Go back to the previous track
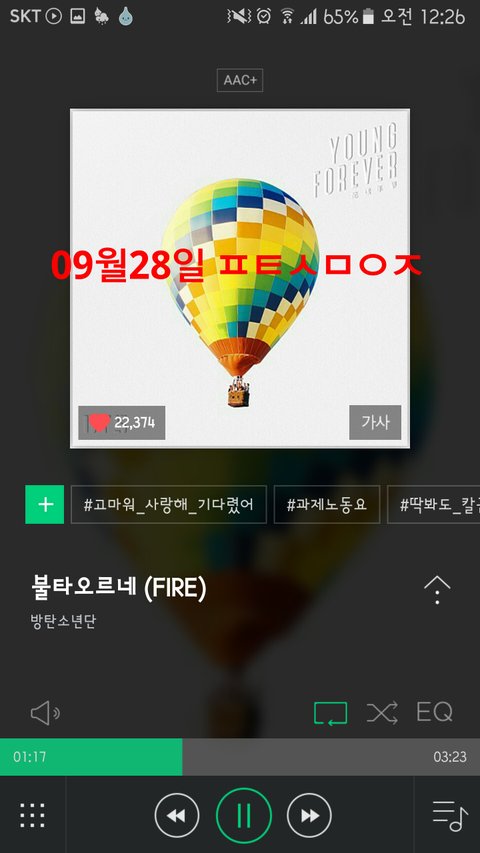 tap(177, 815)
